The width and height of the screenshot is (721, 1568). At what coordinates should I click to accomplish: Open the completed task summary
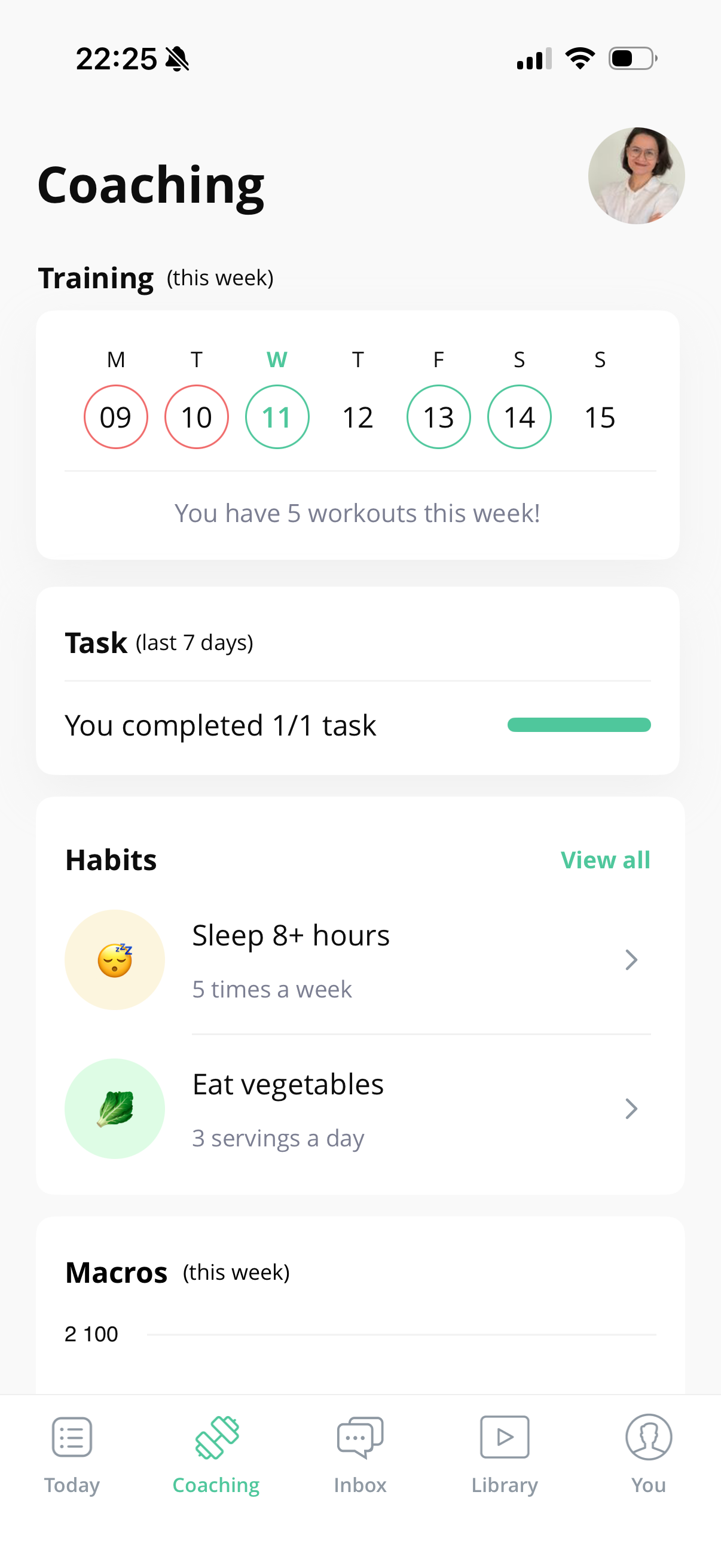click(221, 725)
